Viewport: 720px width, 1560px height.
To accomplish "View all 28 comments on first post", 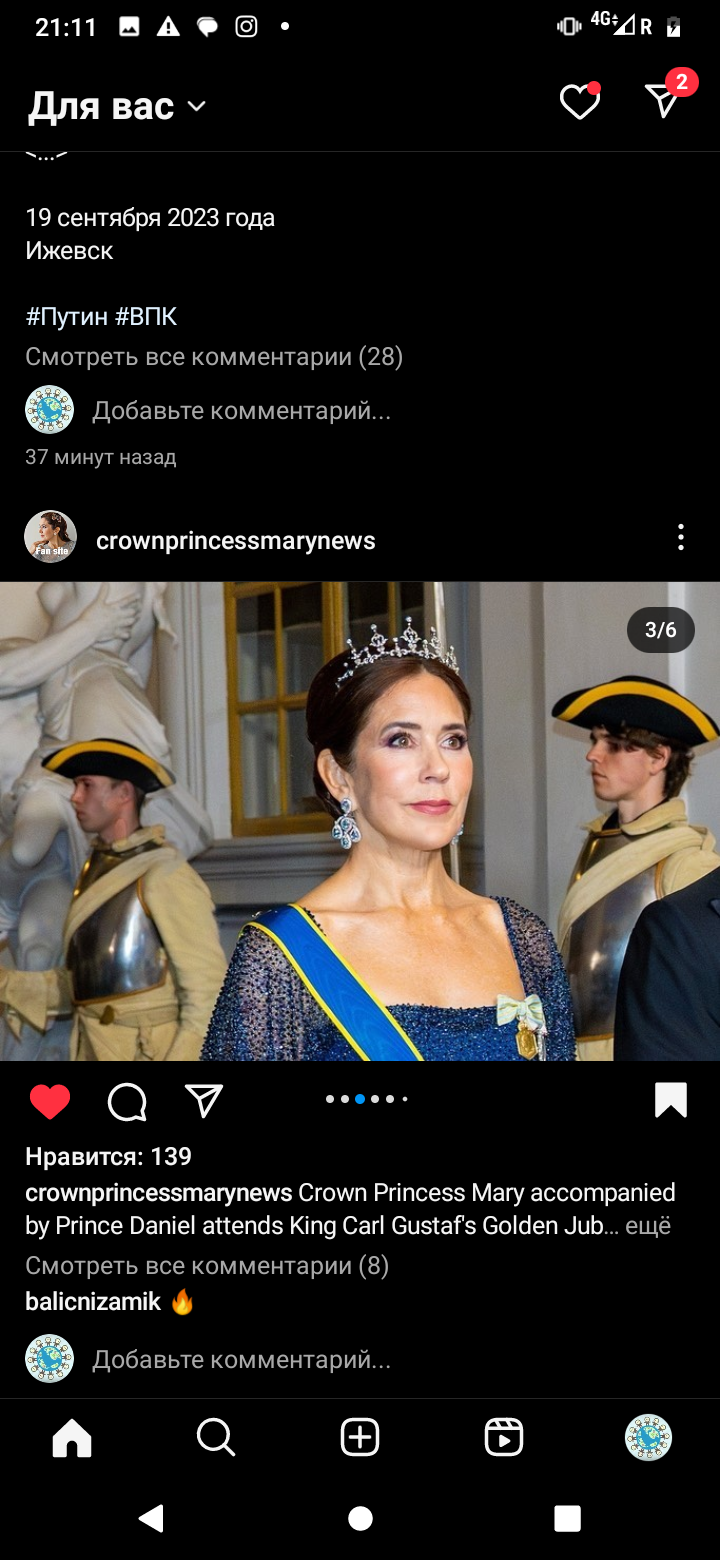I will tap(213, 357).
